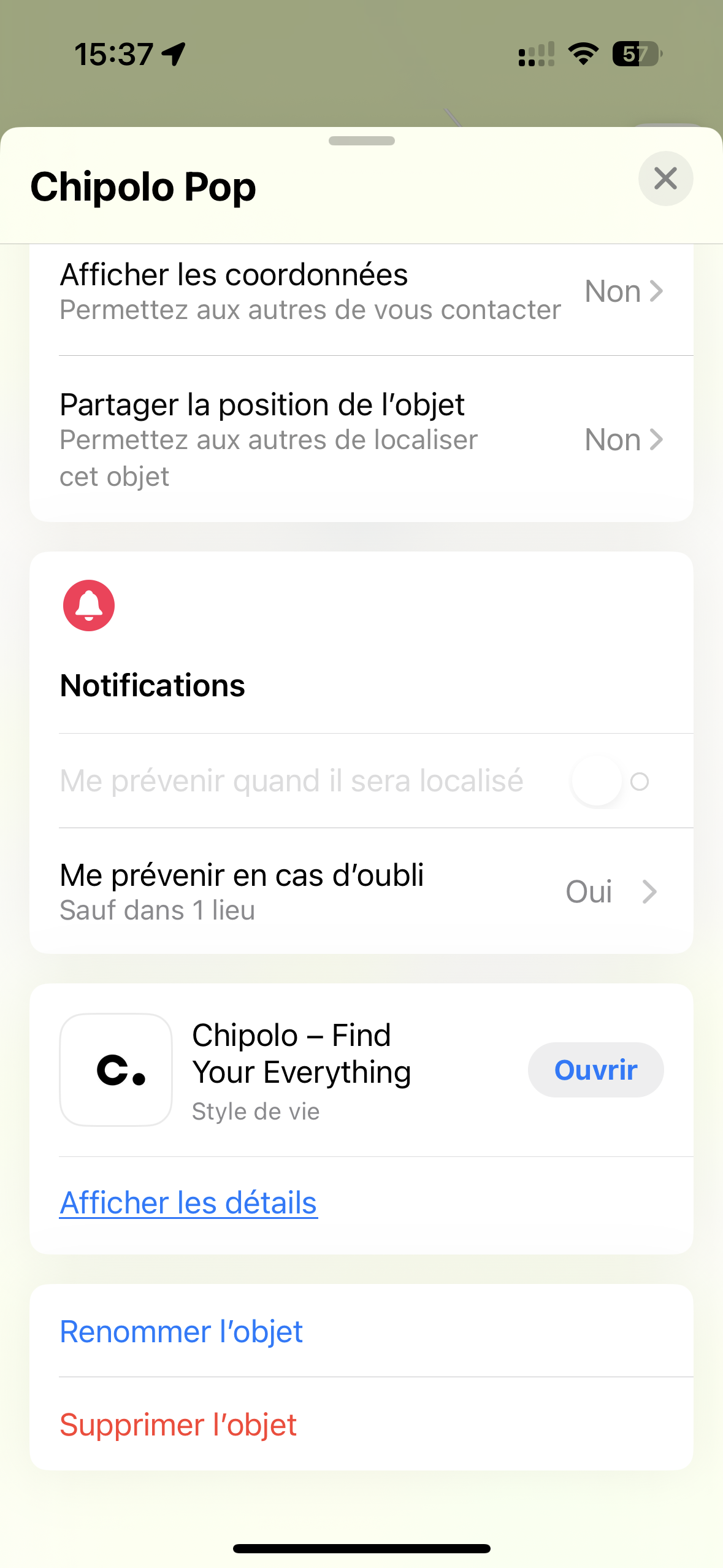723x1568 pixels.
Task: Open the Chipolo app icon tile
Action: point(116,1070)
